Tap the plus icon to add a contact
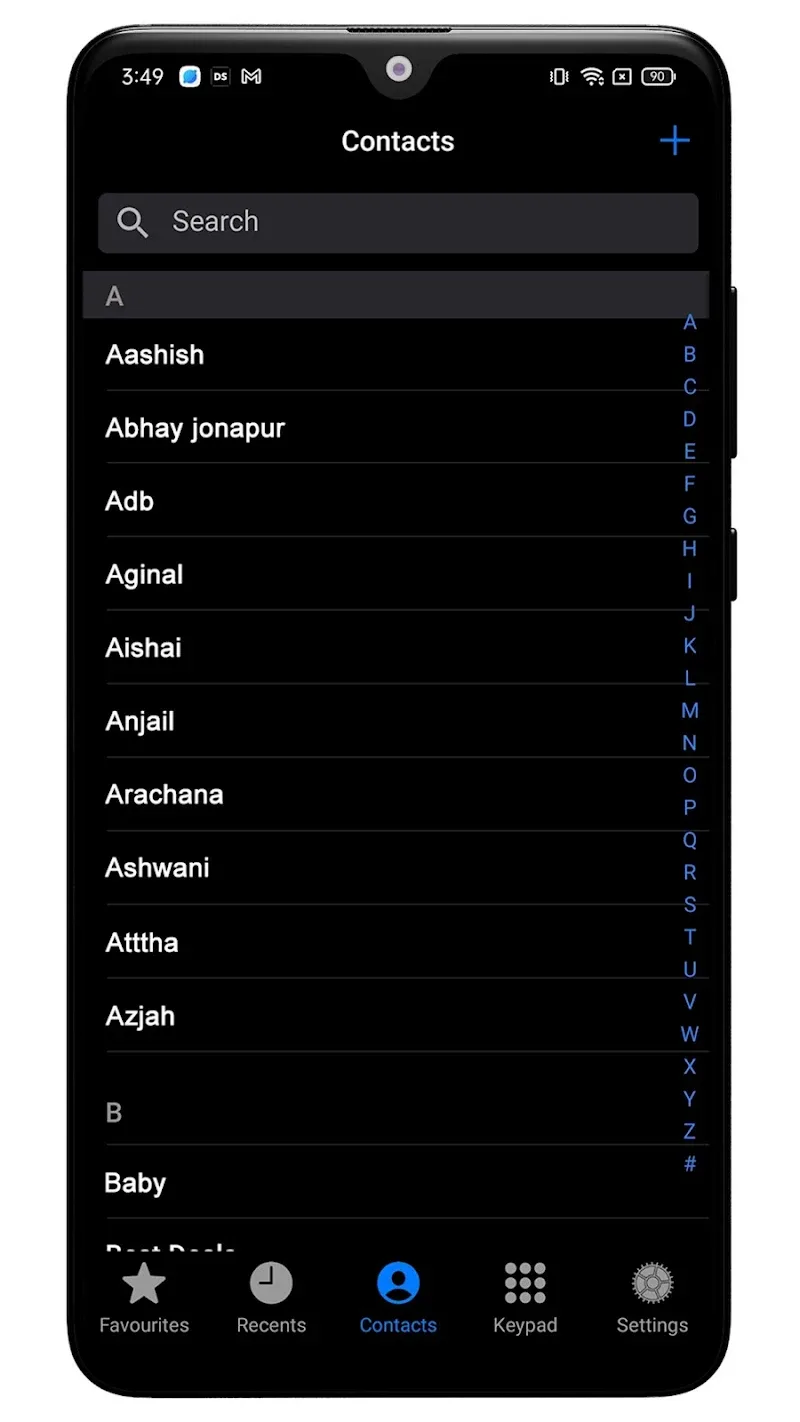This screenshot has width=800, height=1422. point(674,140)
